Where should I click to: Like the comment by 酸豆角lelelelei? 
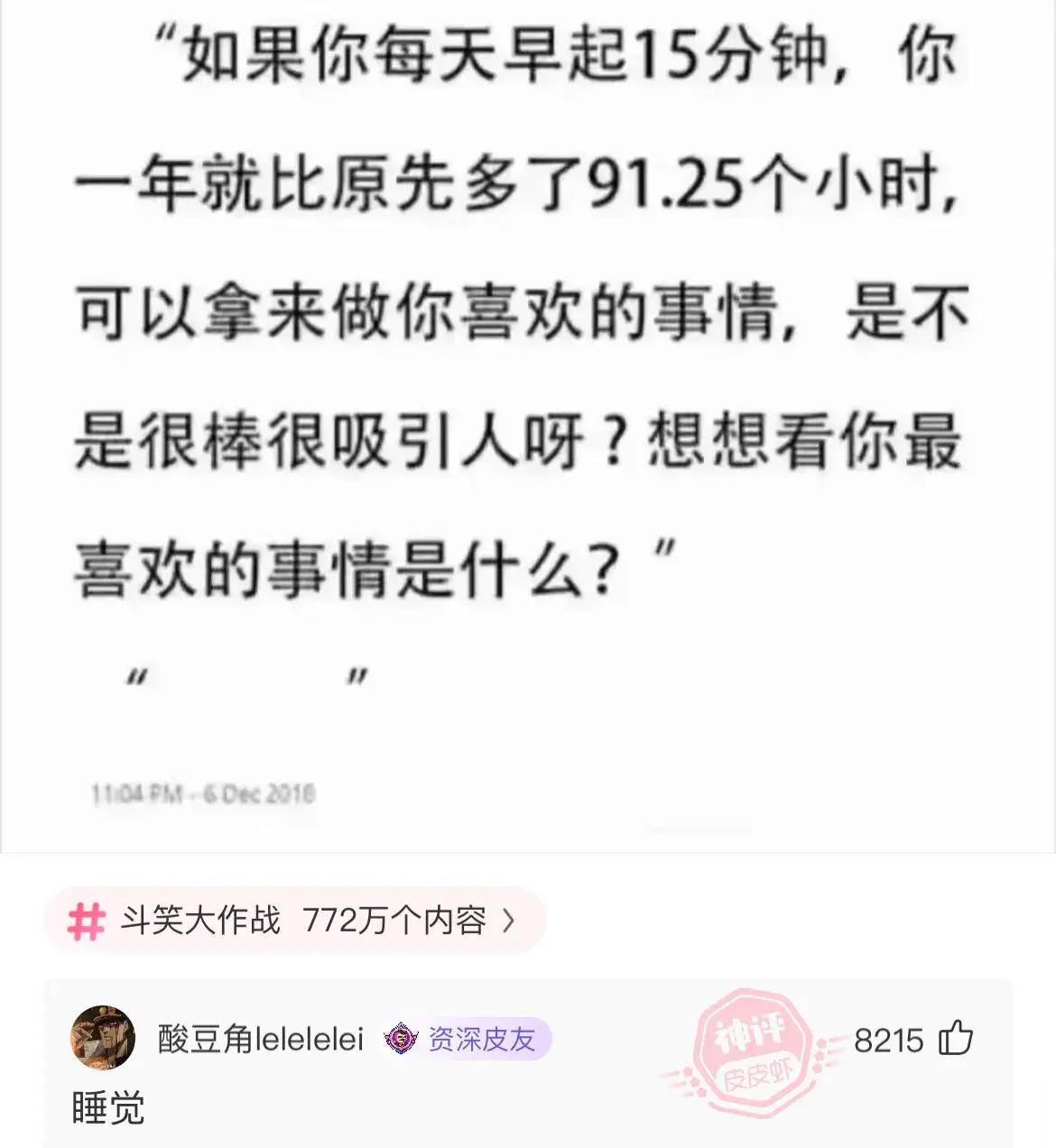(x=956, y=1039)
